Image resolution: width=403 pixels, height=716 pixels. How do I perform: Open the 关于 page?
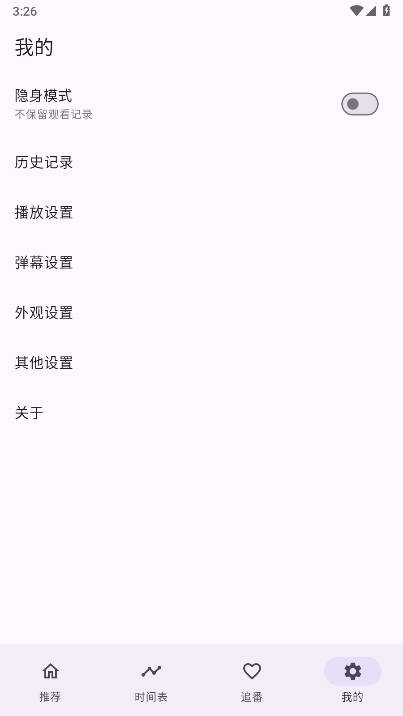[x=201, y=413]
